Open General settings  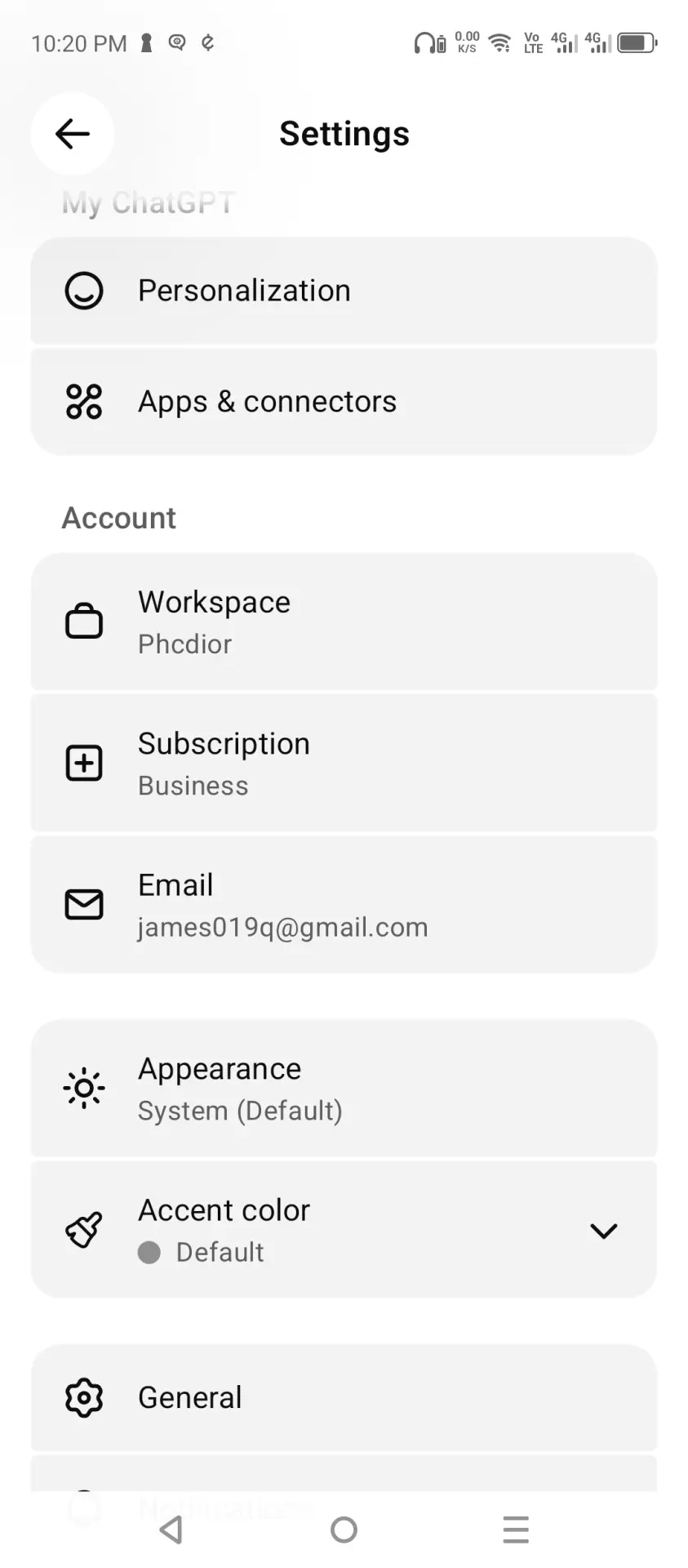pyautogui.click(x=344, y=1398)
